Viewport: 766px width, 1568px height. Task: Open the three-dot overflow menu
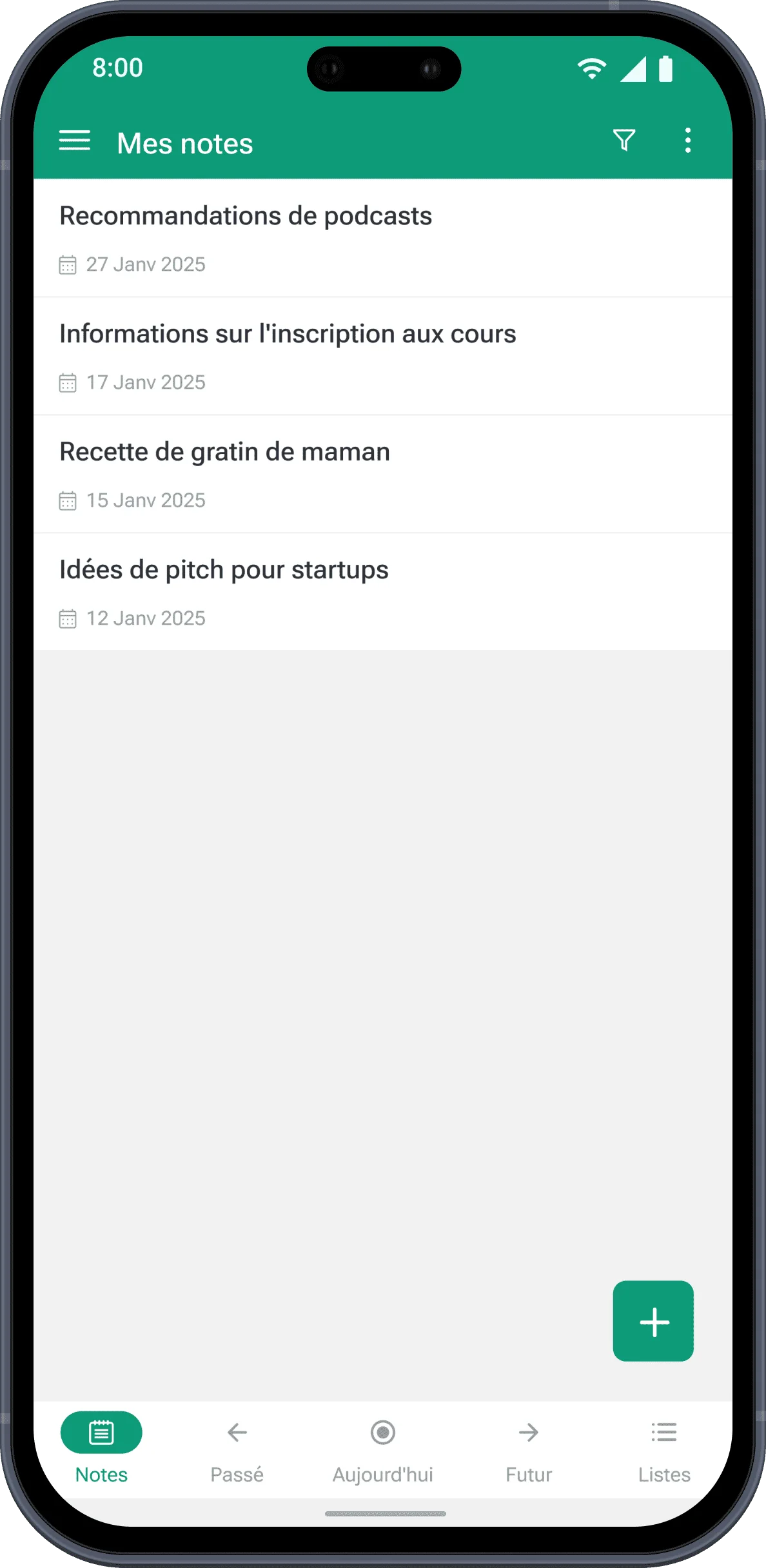(688, 141)
